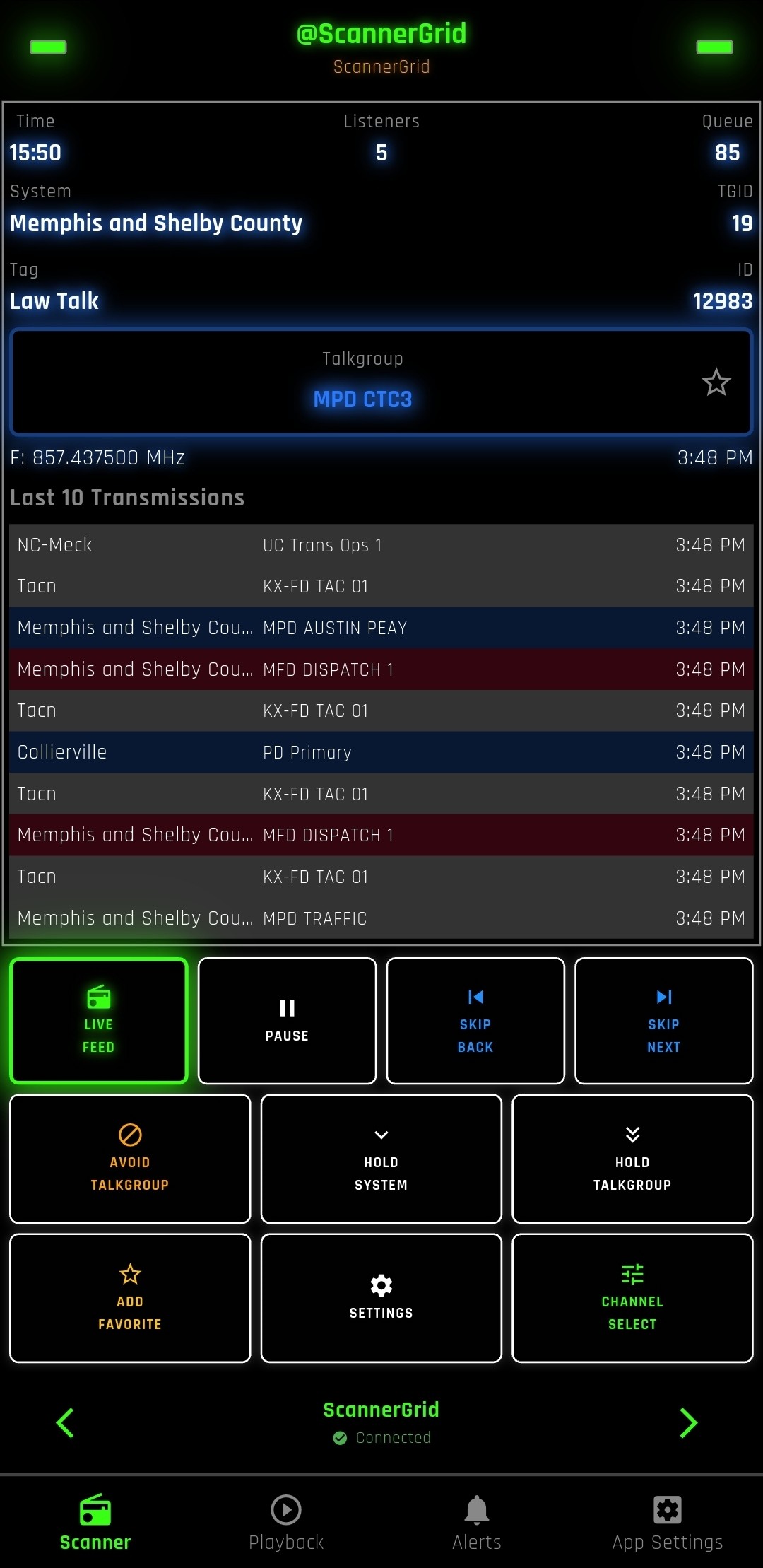Switch to the Playback tab
The width and height of the screenshot is (763, 1568).
coord(286,1522)
